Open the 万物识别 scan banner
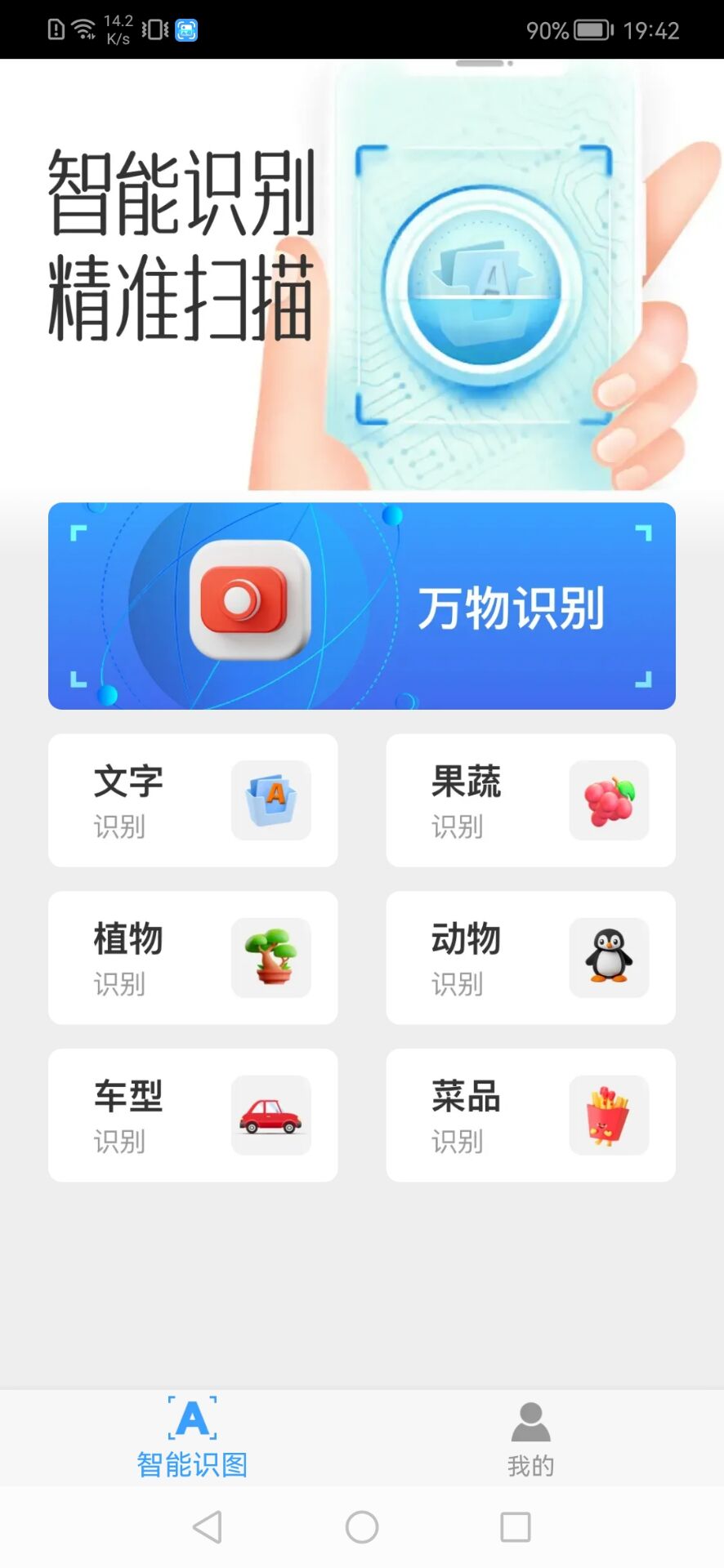This screenshot has height=1568, width=724. tap(361, 606)
